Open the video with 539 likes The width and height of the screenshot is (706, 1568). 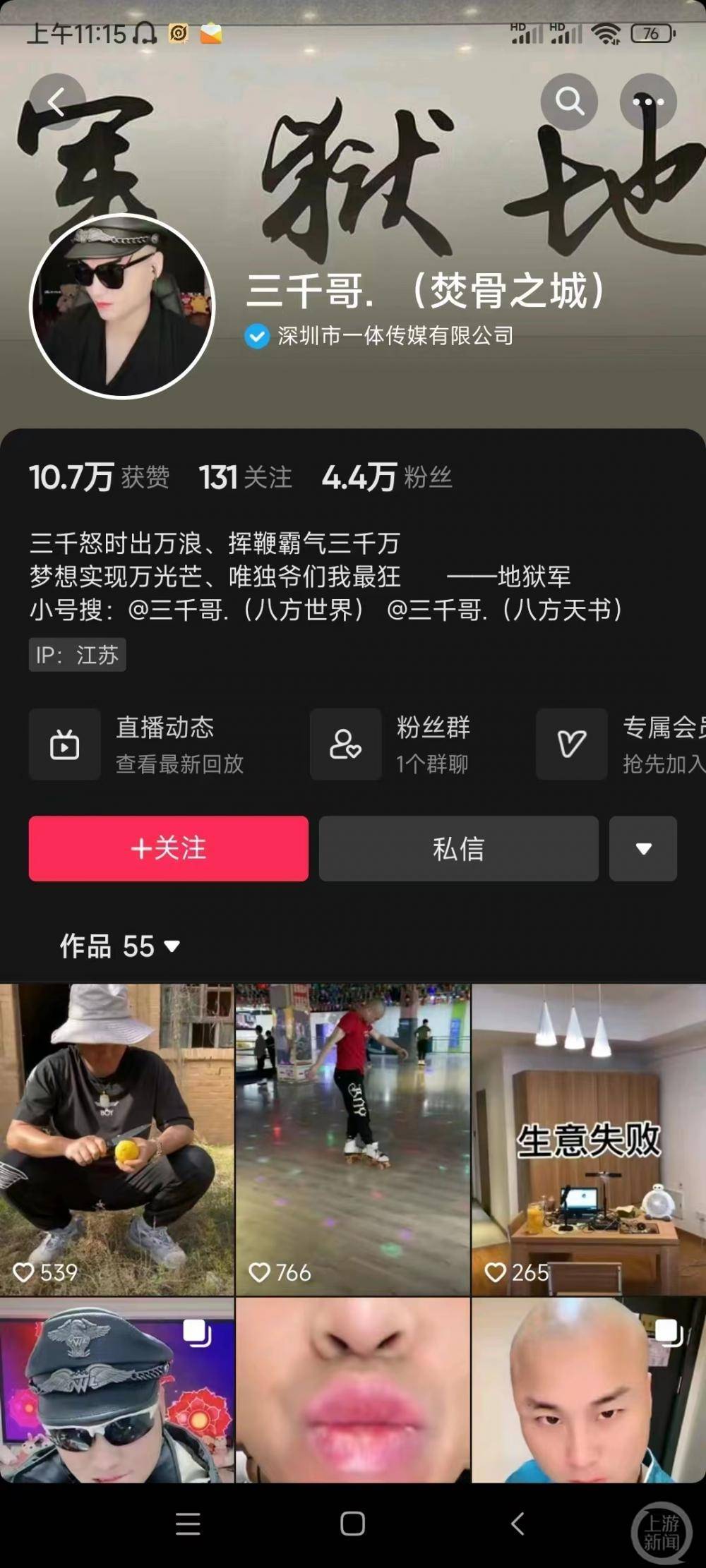click(x=116, y=1140)
